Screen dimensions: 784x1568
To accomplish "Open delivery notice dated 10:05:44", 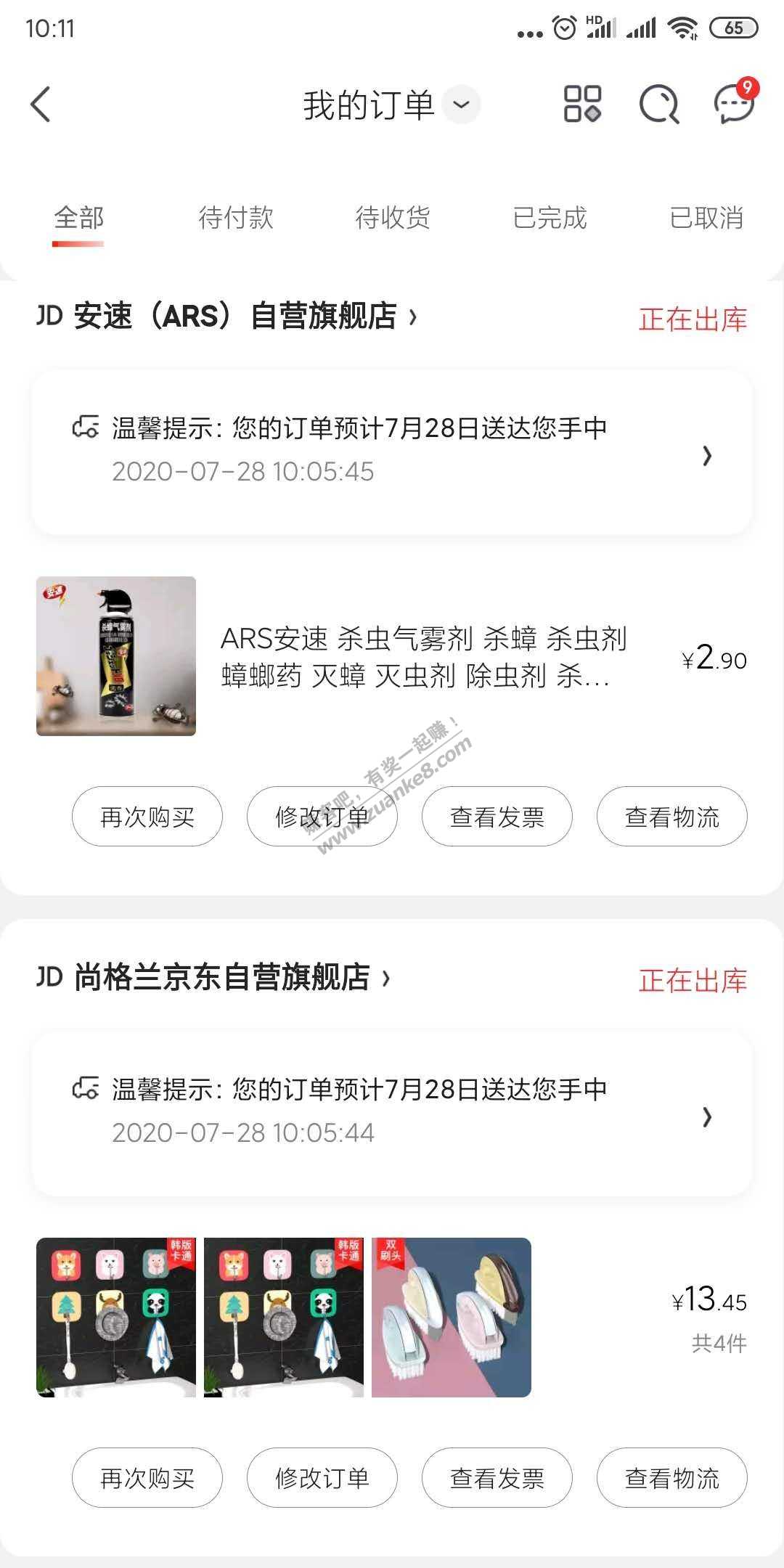I will pos(391,1114).
